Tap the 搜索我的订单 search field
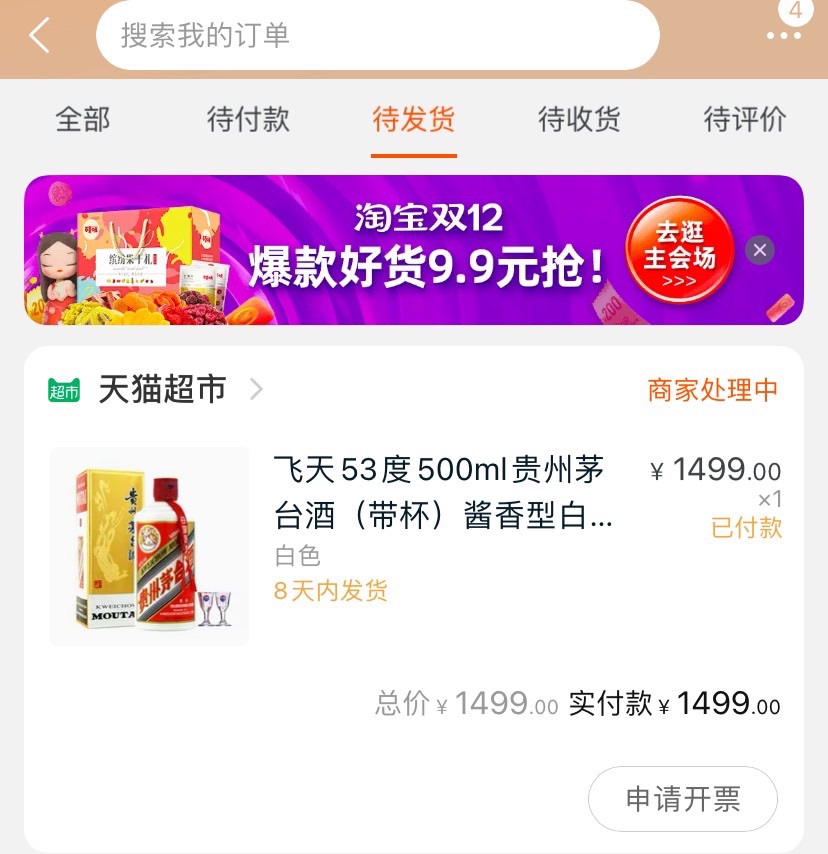The height and width of the screenshot is (854, 828). [377, 36]
